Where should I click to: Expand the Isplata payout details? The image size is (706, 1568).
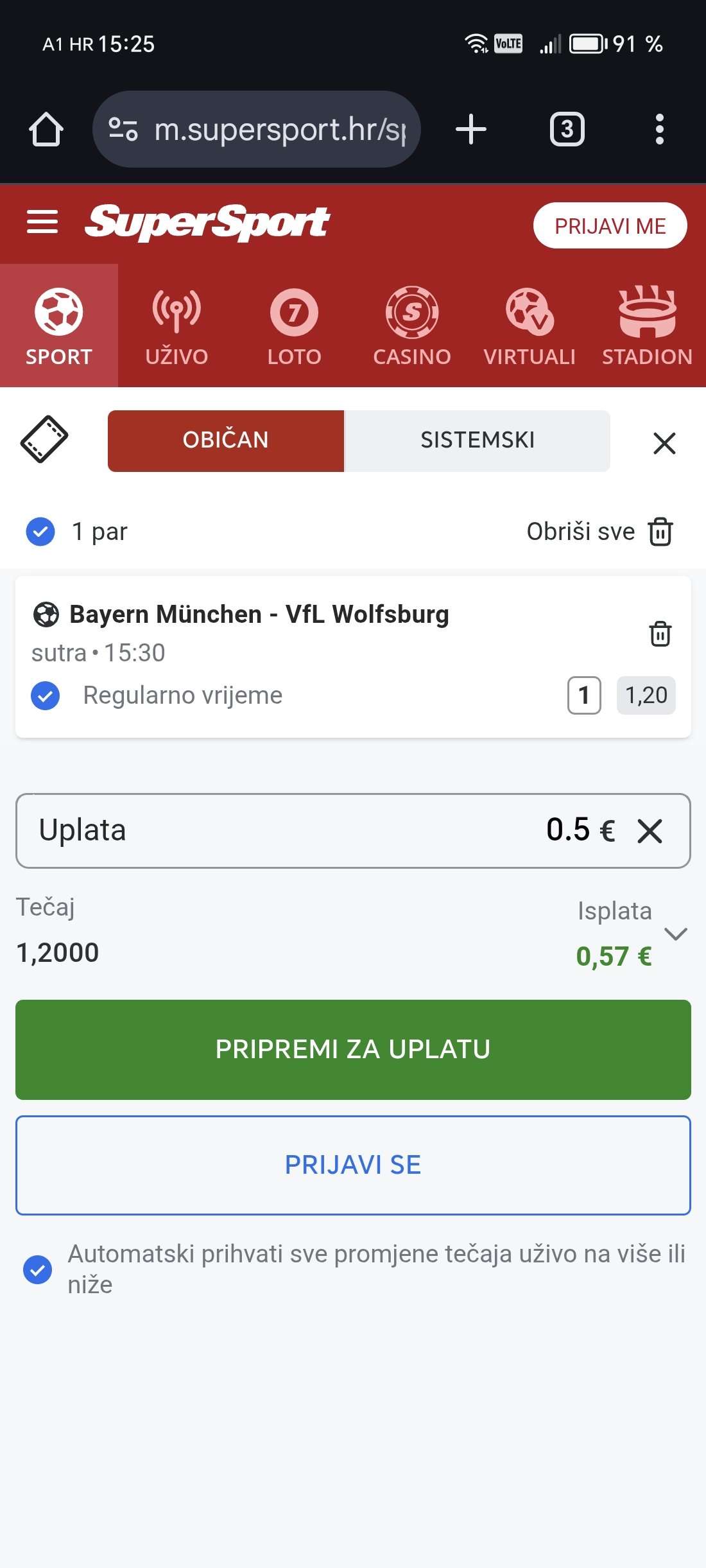click(x=676, y=934)
